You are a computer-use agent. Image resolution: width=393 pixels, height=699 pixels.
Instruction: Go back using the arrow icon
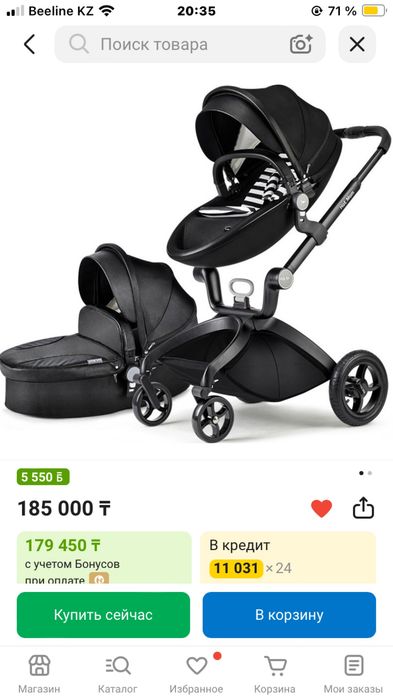click(x=29, y=45)
